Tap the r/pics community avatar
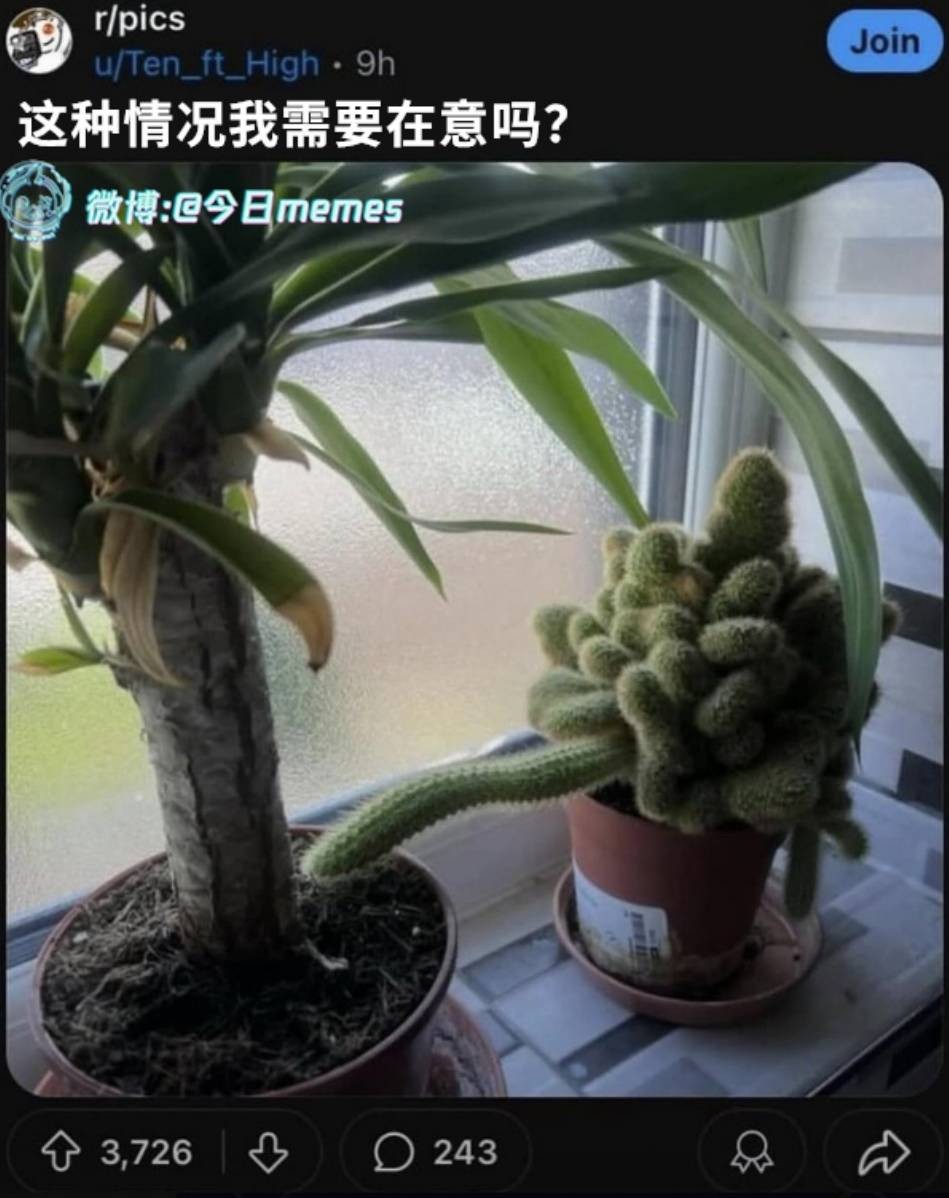The image size is (949, 1198). 39,41
